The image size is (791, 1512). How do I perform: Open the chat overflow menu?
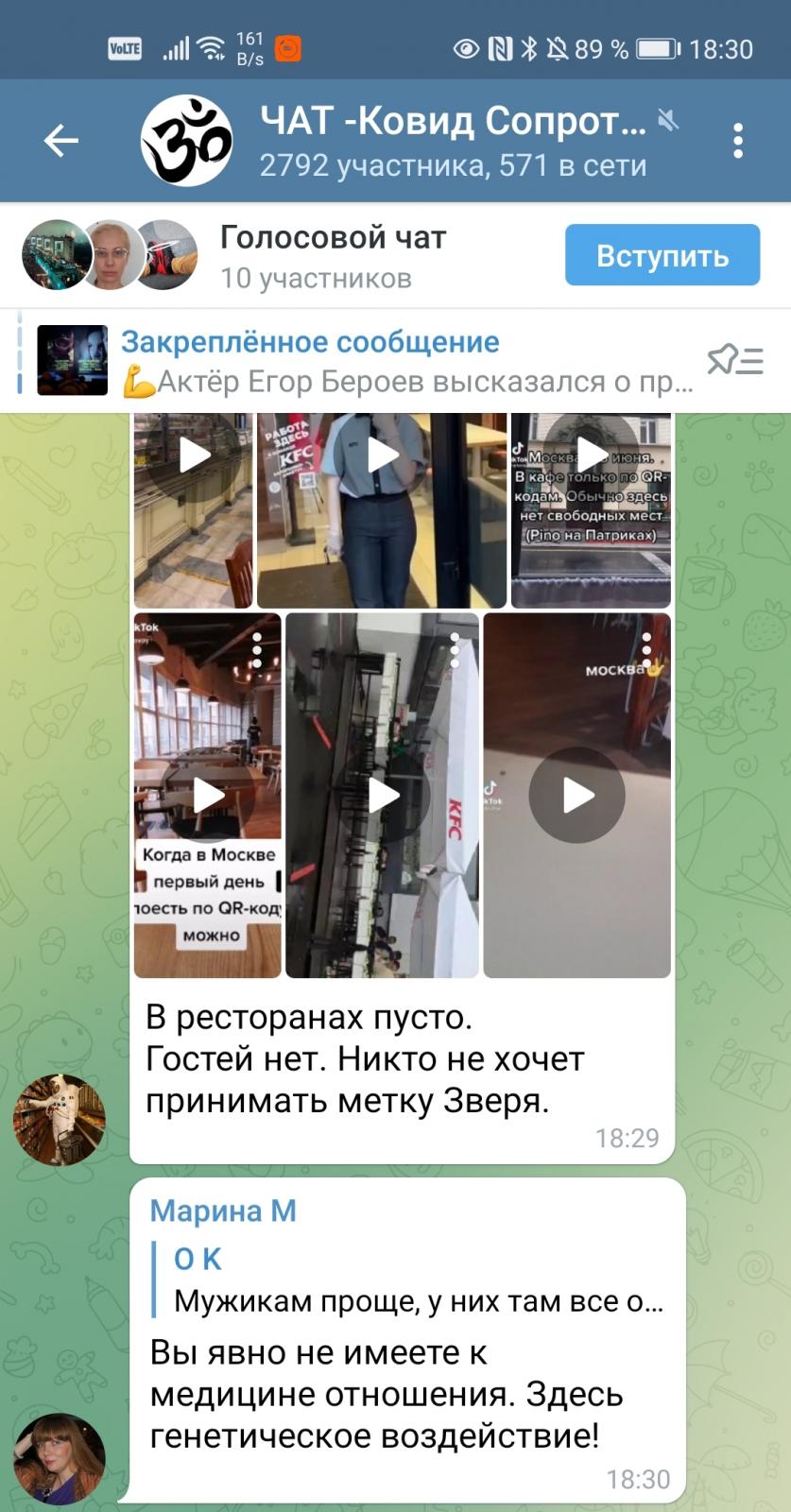click(x=738, y=141)
